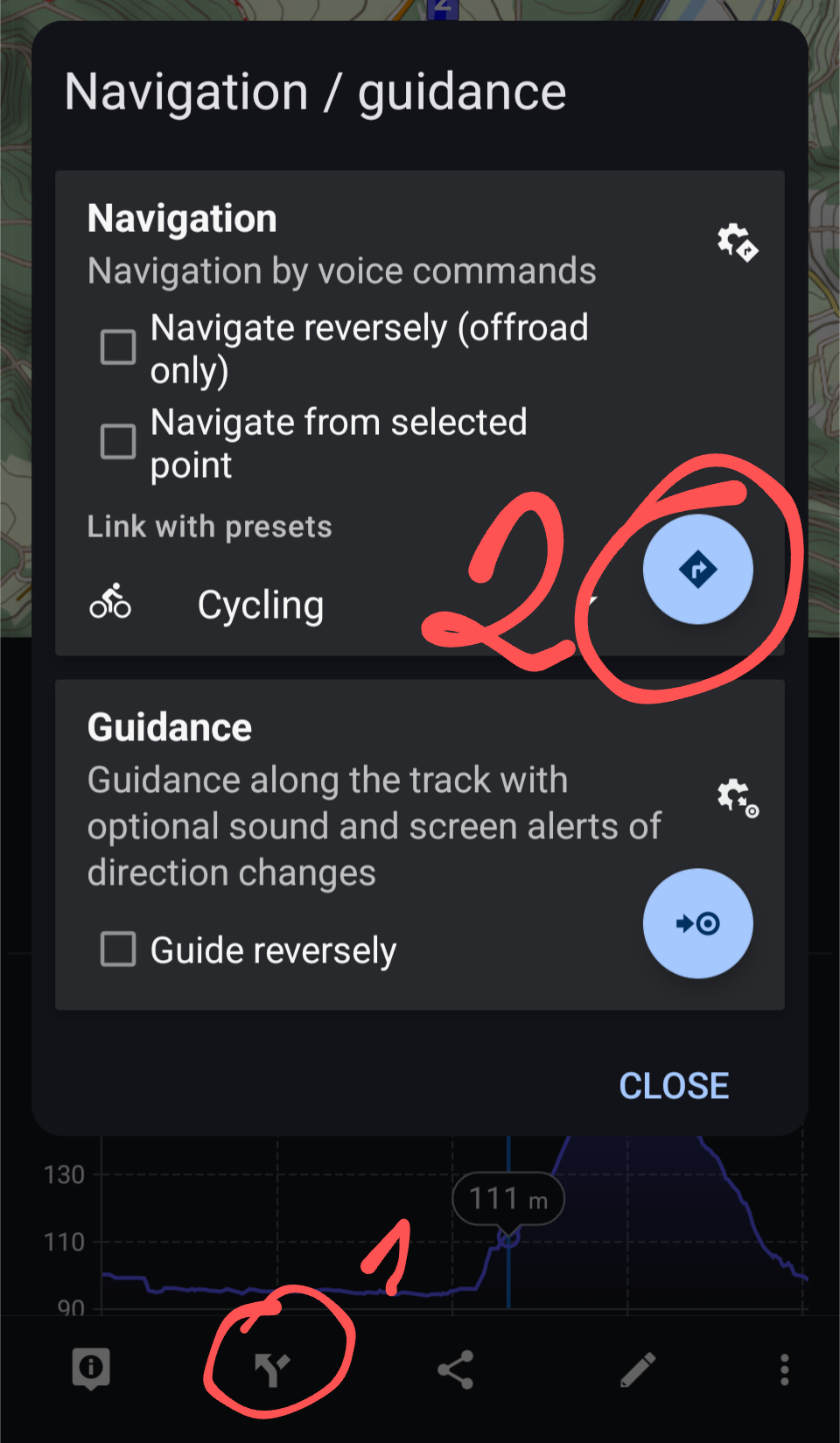Open the overflow menu
This screenshot has height=1443, width=840.
784,1369
